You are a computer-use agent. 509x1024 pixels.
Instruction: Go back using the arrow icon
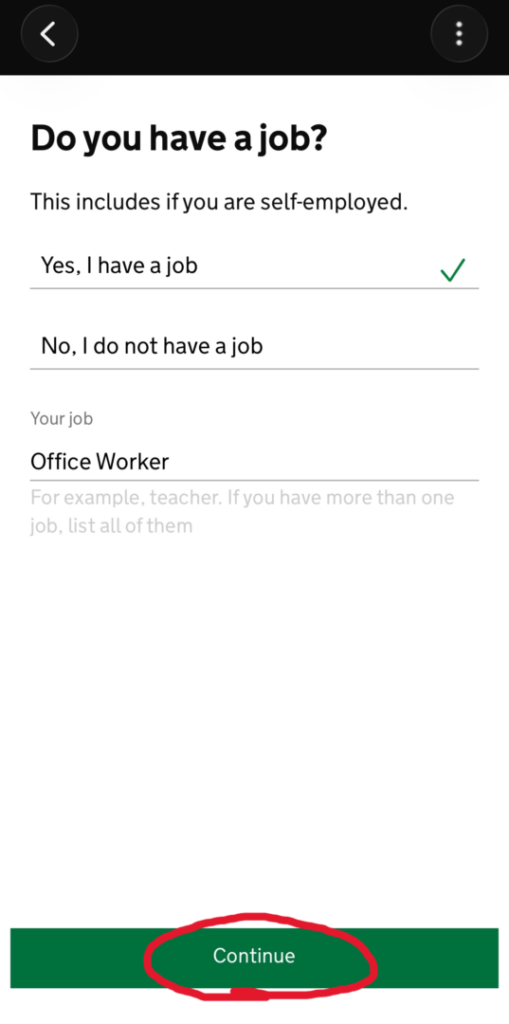(50, 33)
